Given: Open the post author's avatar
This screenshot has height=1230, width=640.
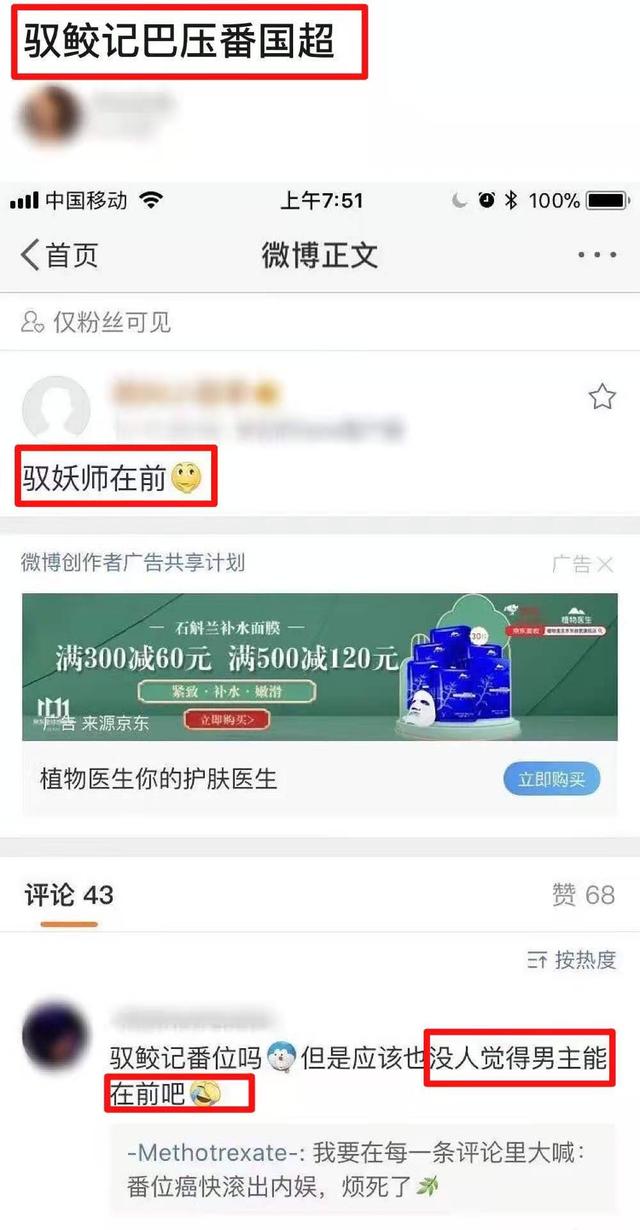Looking at the screenshot, I should pos(56,410).
